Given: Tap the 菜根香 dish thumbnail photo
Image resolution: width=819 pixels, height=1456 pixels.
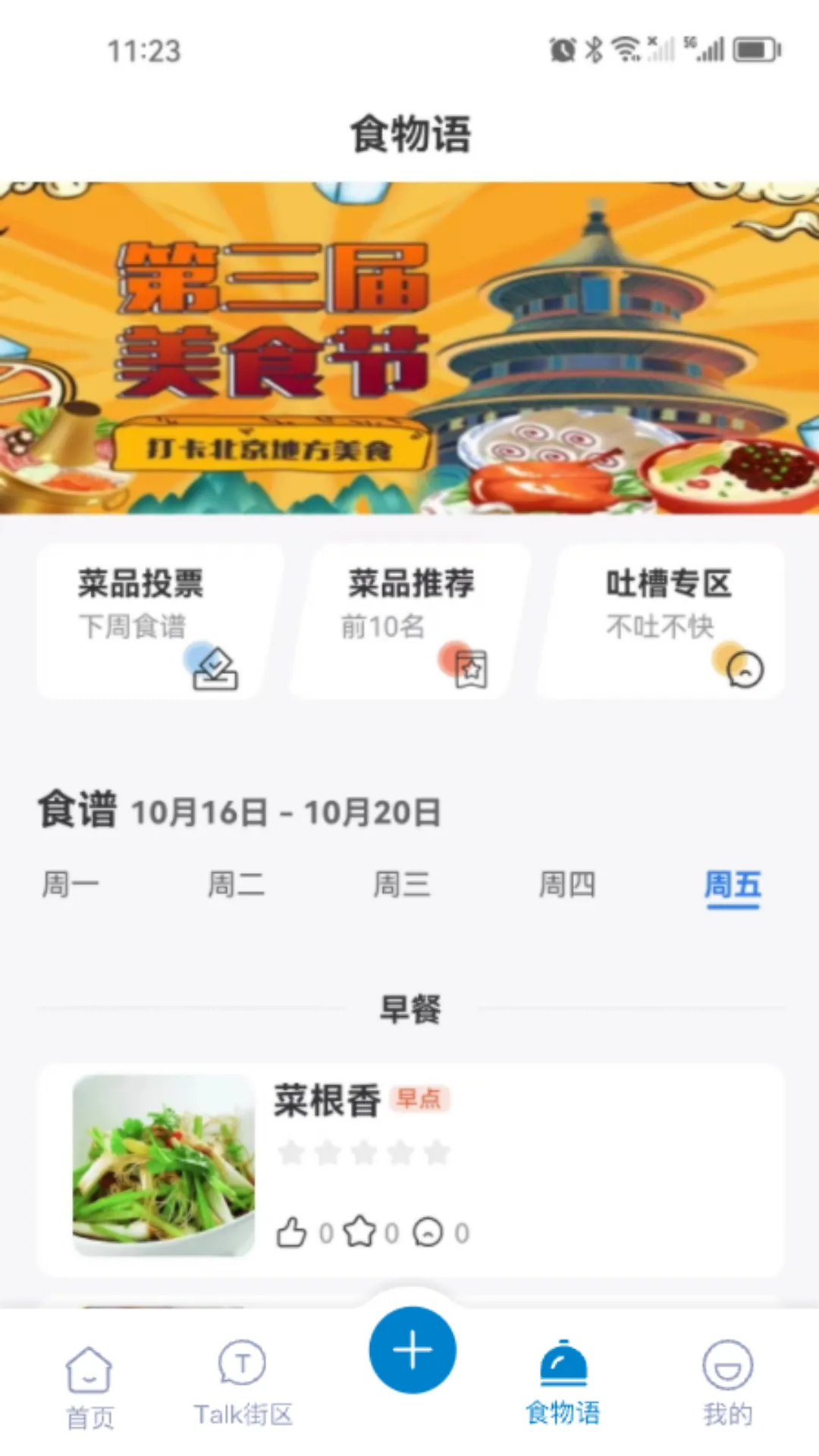Looking at the screenshot, I should pos(164,1163).
